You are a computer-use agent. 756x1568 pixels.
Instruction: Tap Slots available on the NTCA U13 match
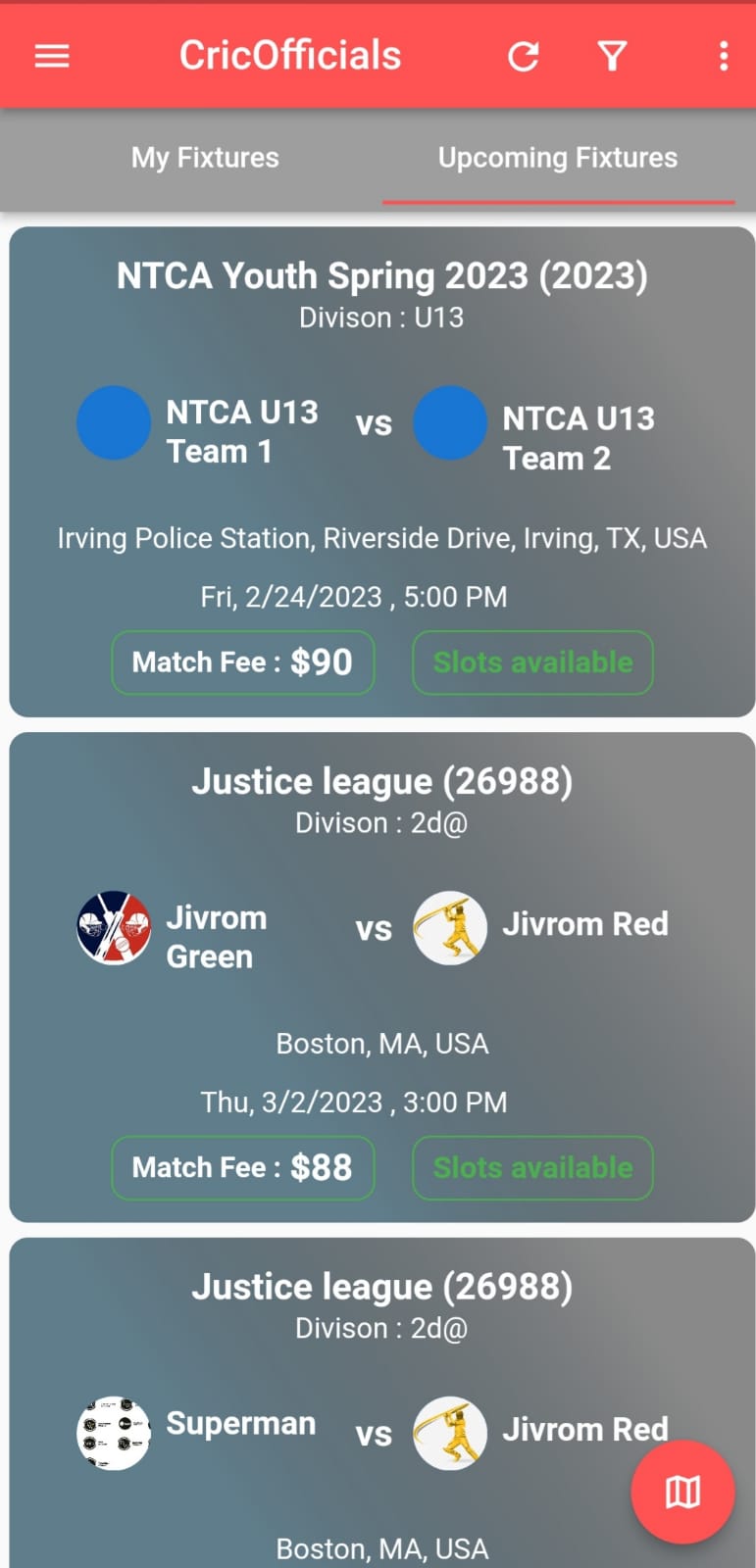point(532,662)
